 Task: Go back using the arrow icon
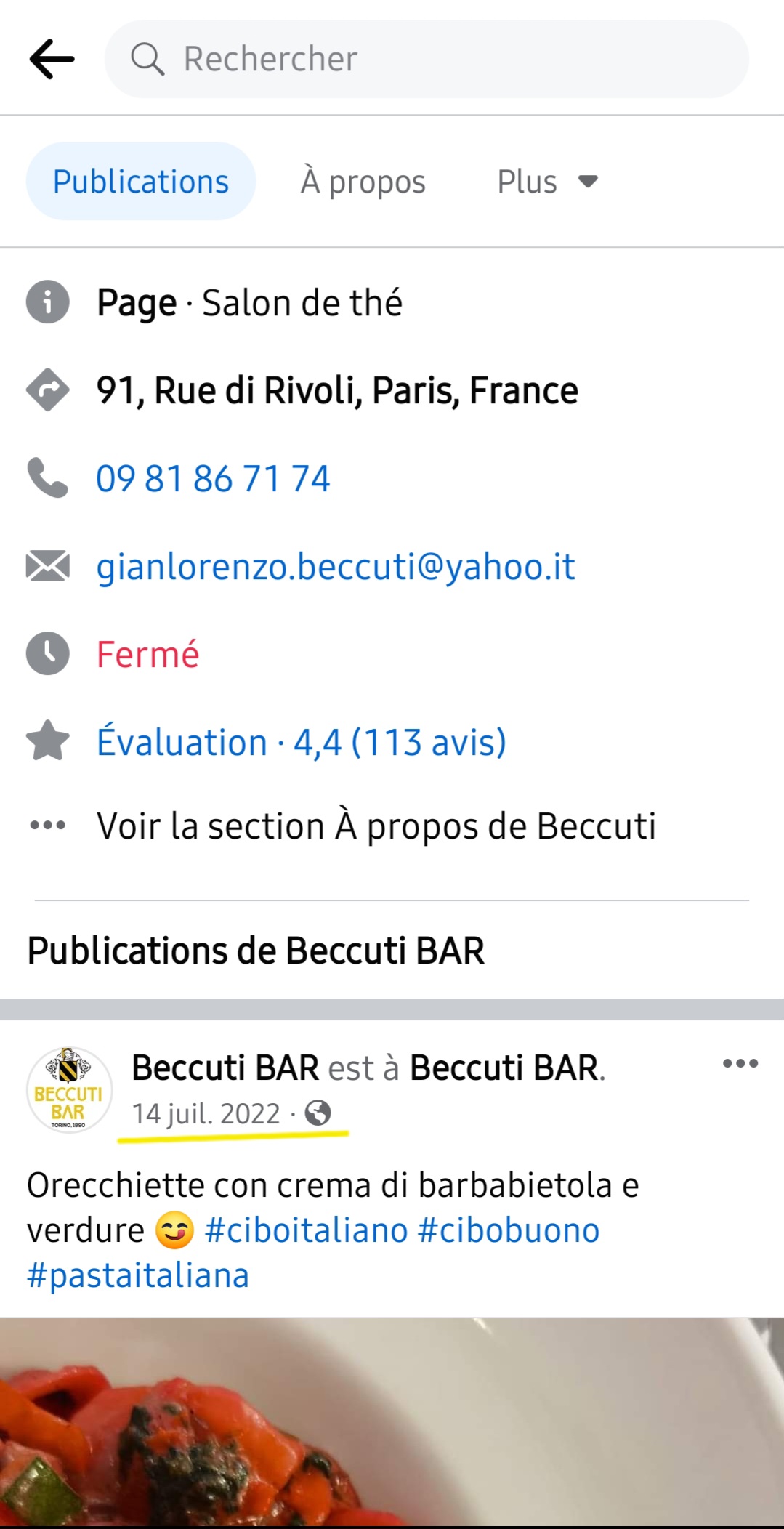(x=52, y=59)
